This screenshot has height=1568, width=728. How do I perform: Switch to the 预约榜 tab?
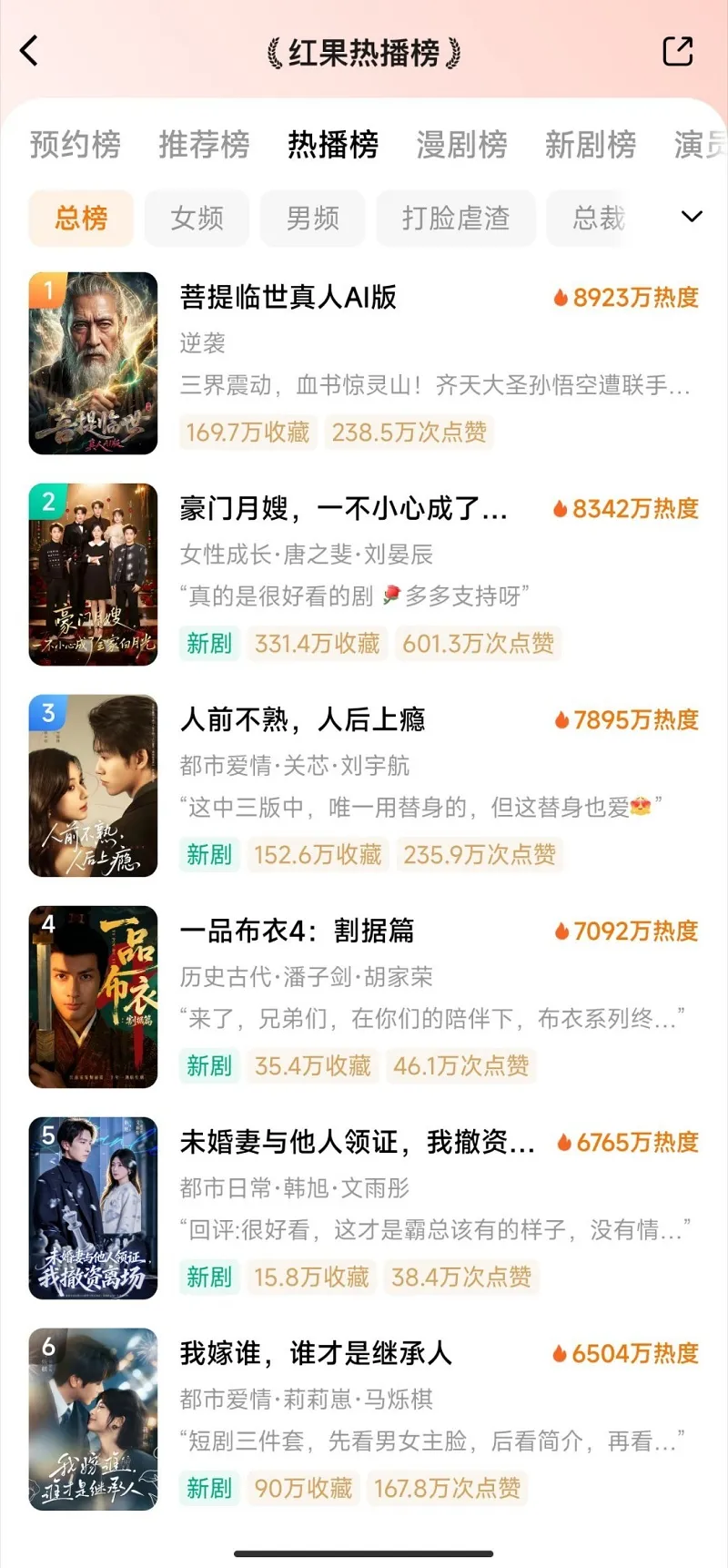click(75, 145)
